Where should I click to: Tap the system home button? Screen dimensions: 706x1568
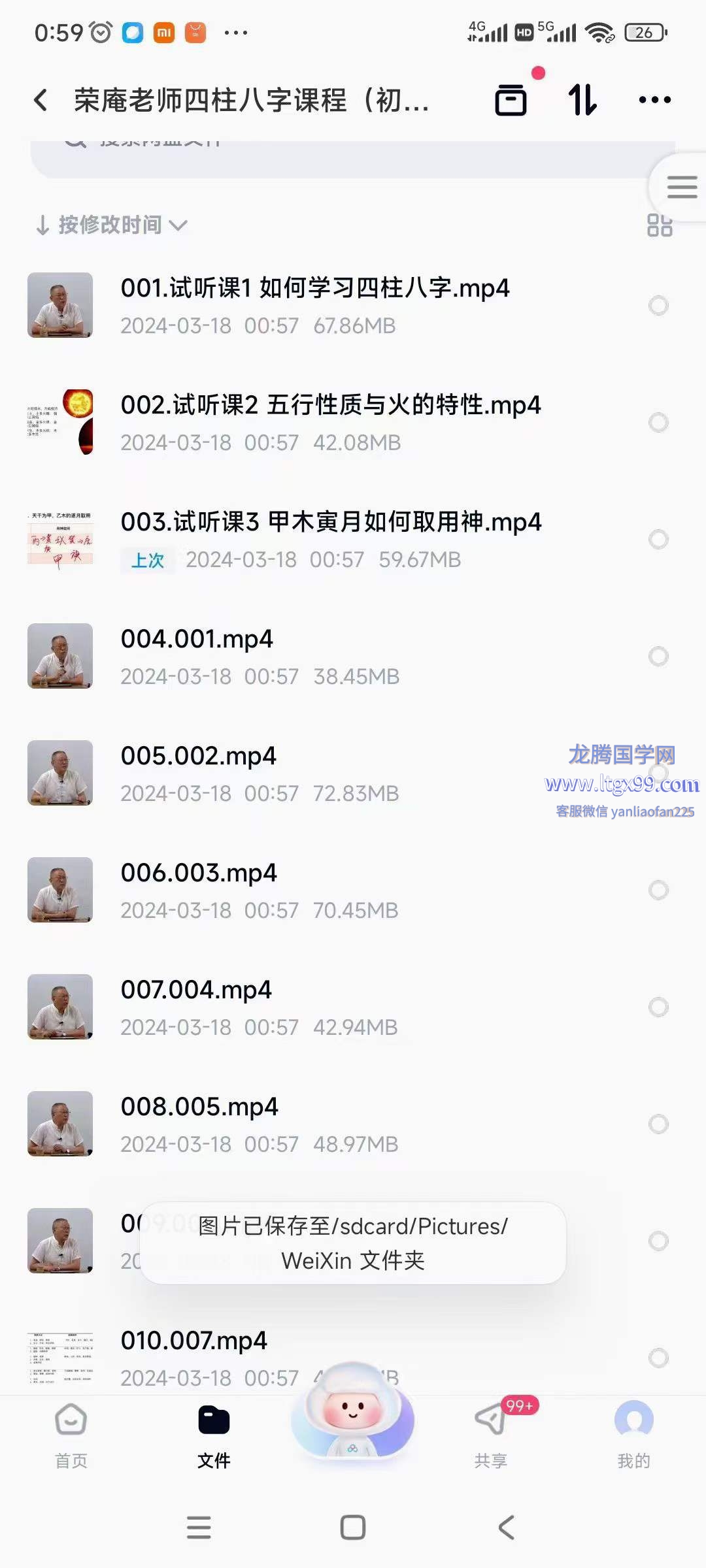pyautogui.click(x=353, y=1527)
